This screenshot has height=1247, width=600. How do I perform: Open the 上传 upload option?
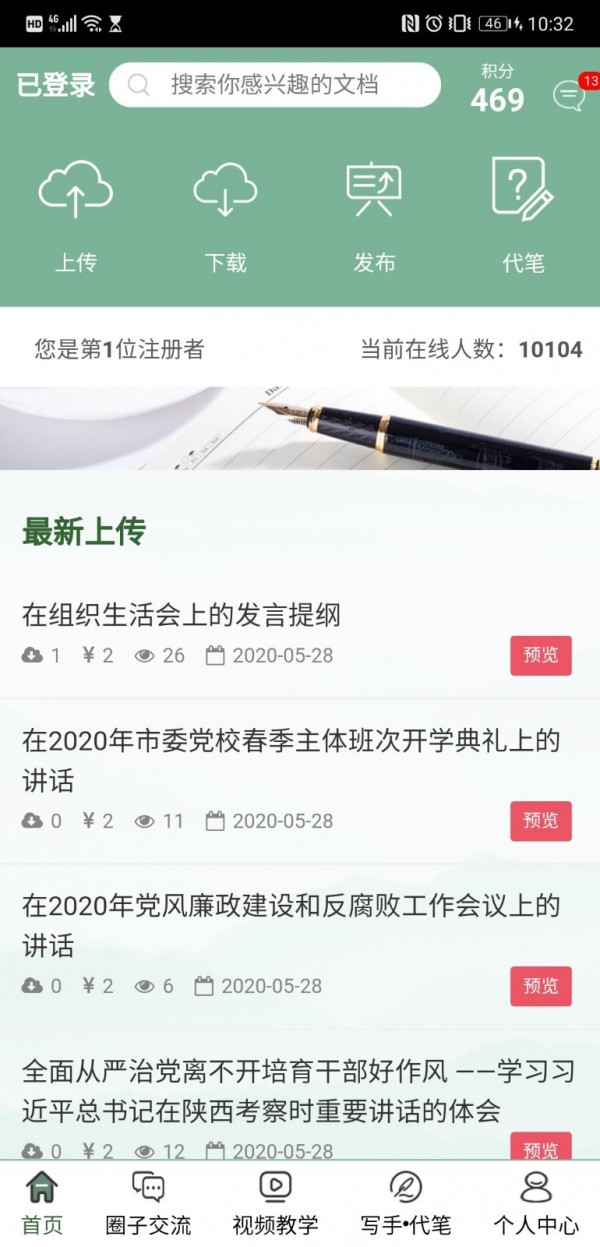(x=76, y=215)
